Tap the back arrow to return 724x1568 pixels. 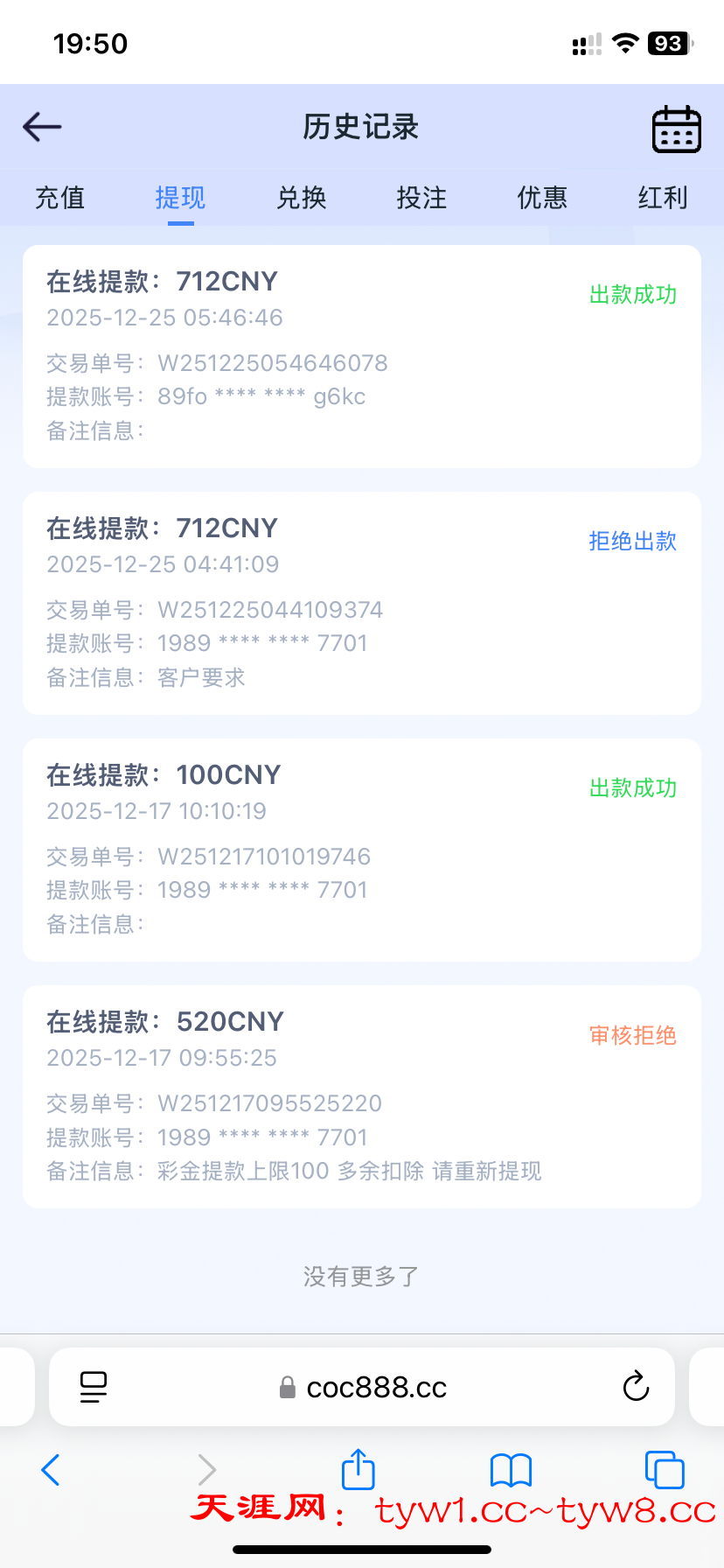click(41, 126)
